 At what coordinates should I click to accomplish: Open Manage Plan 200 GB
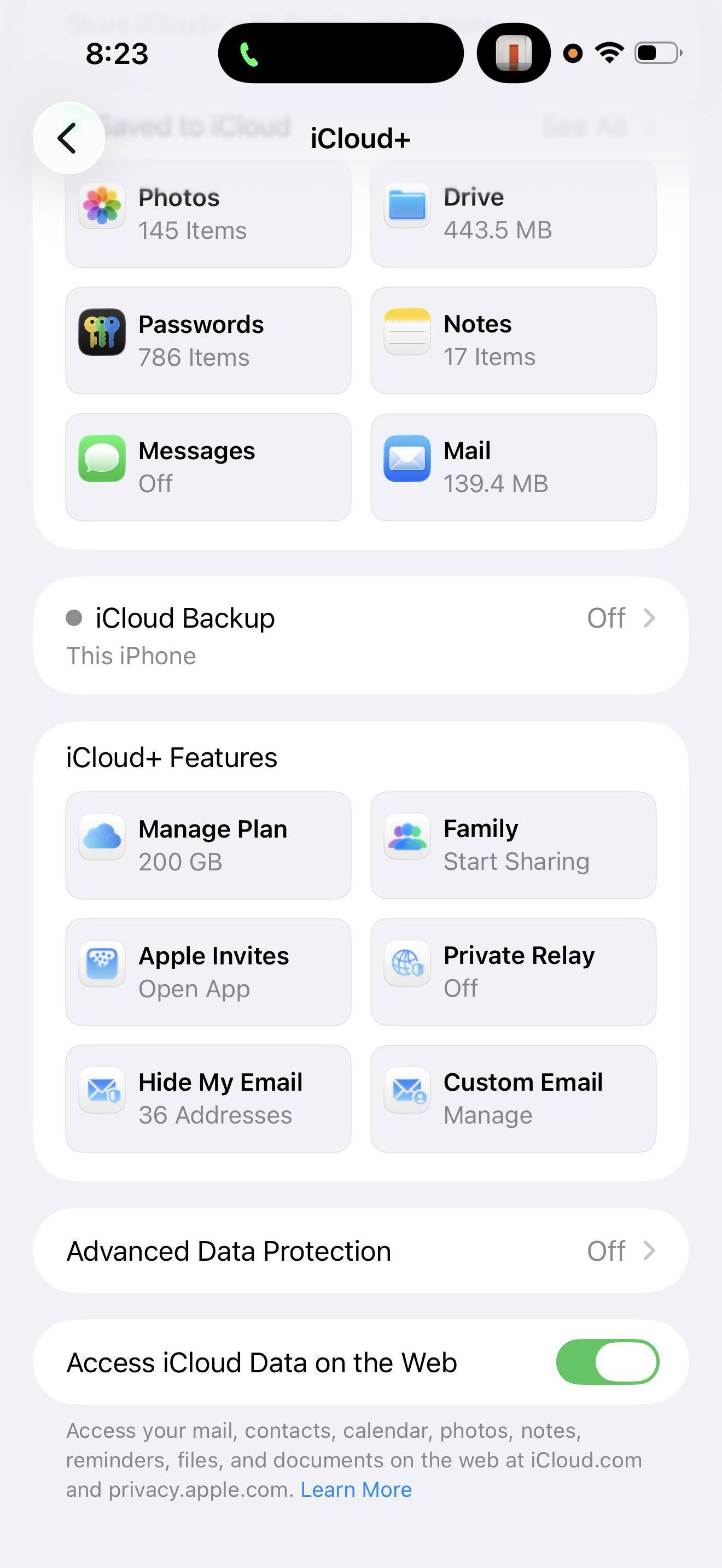[208, 845]
